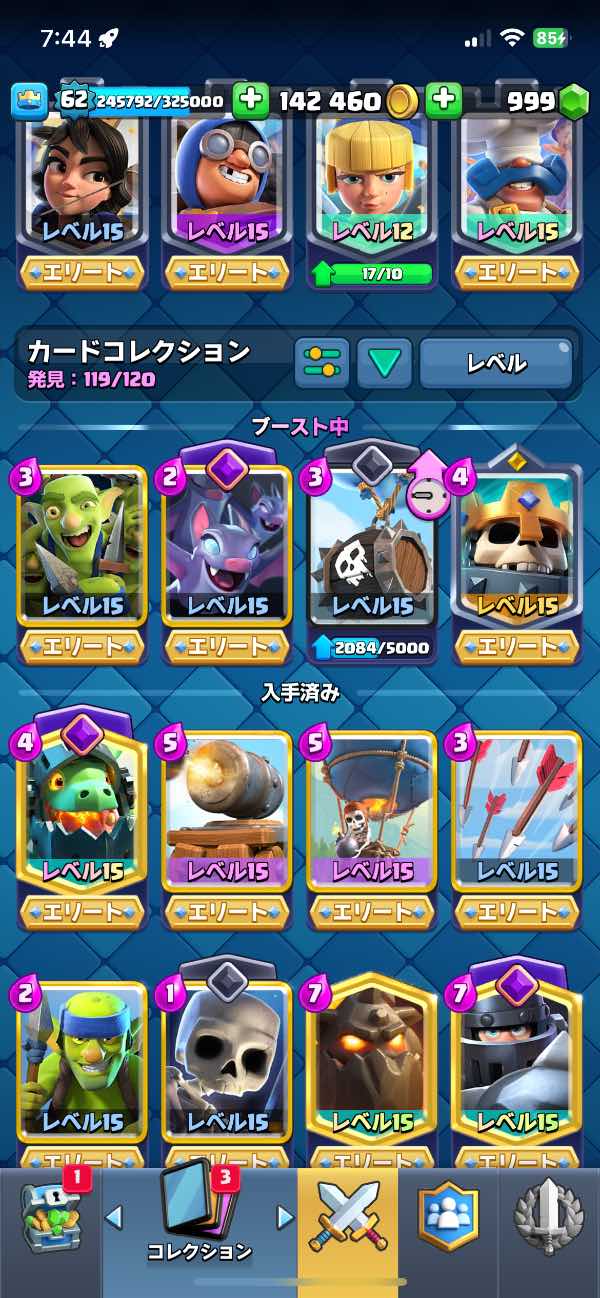
Task: Select the Skeleton Barrel card
Action: 372,545
